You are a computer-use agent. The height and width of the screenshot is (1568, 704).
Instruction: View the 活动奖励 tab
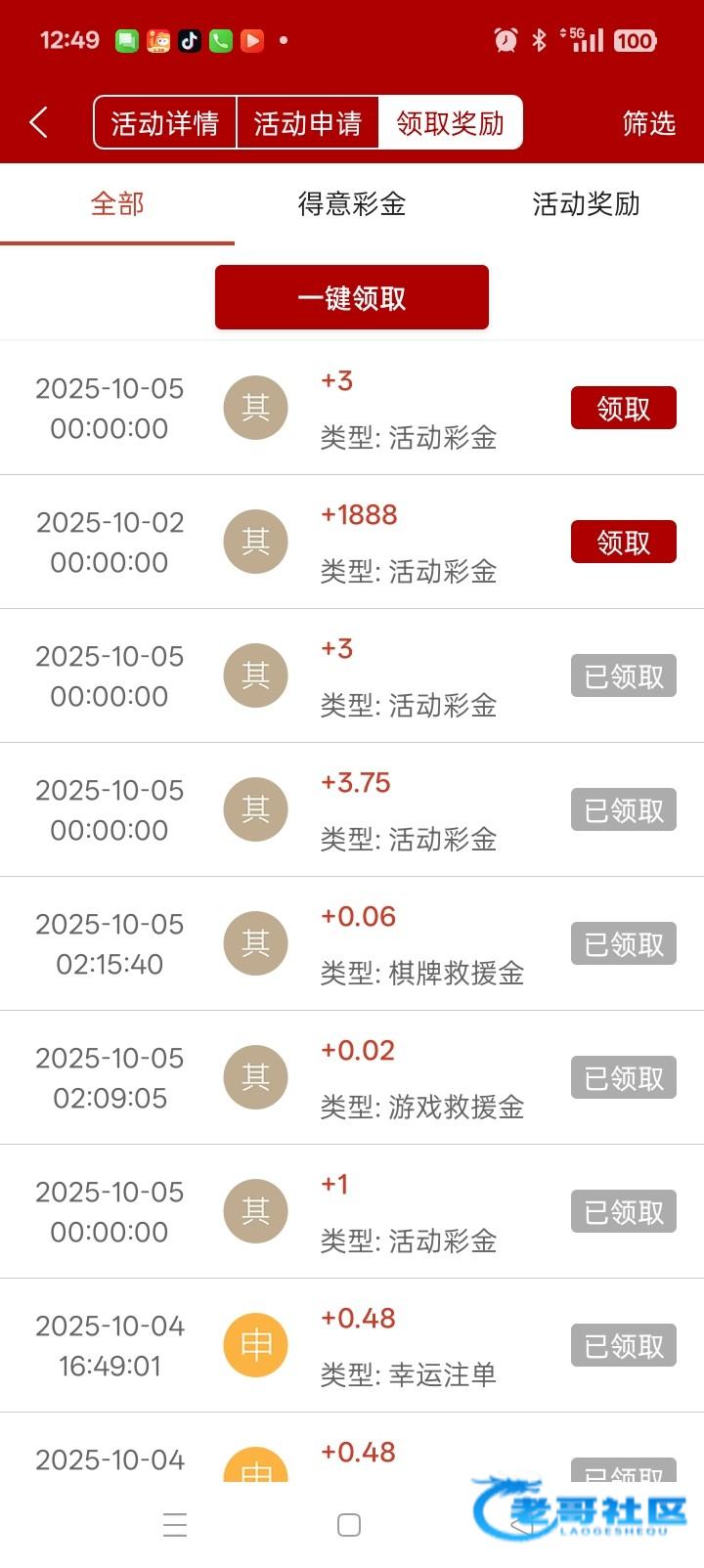586,203
